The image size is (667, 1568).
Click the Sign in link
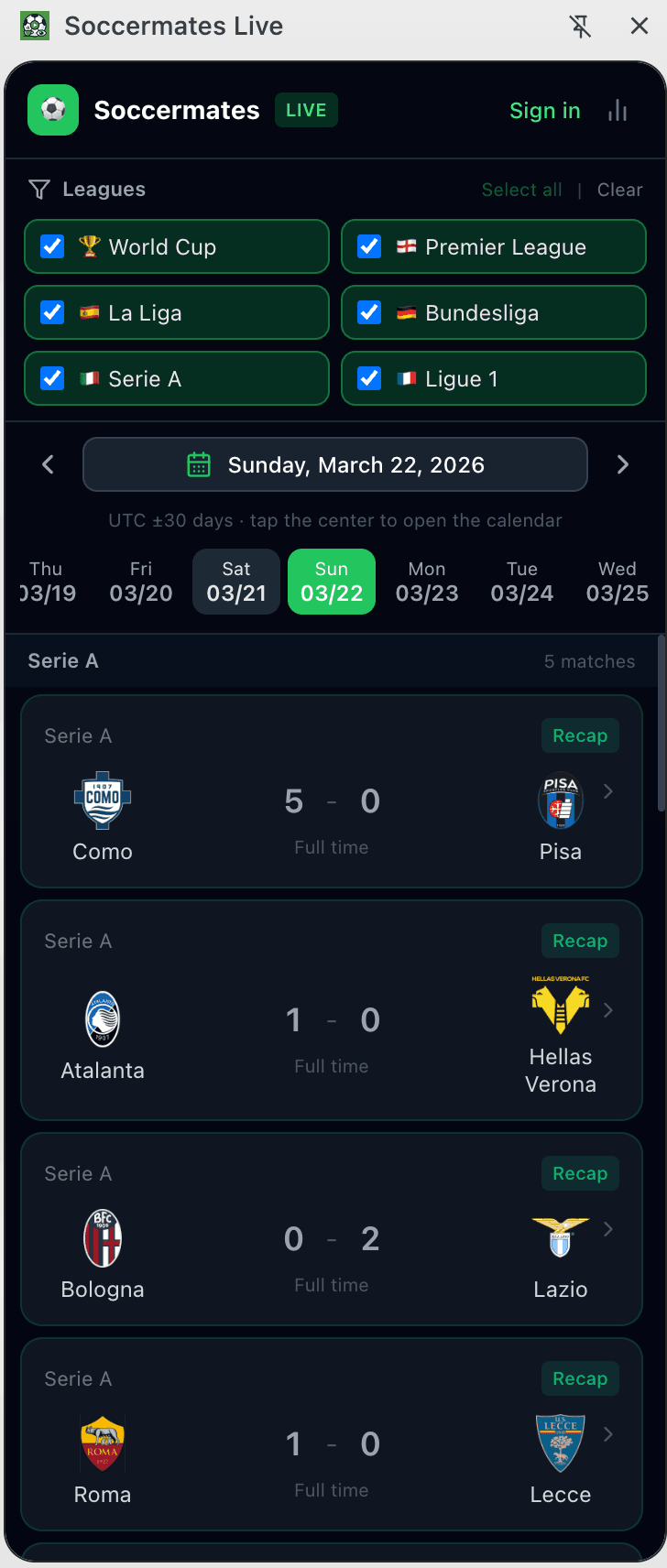click(544, 110)
